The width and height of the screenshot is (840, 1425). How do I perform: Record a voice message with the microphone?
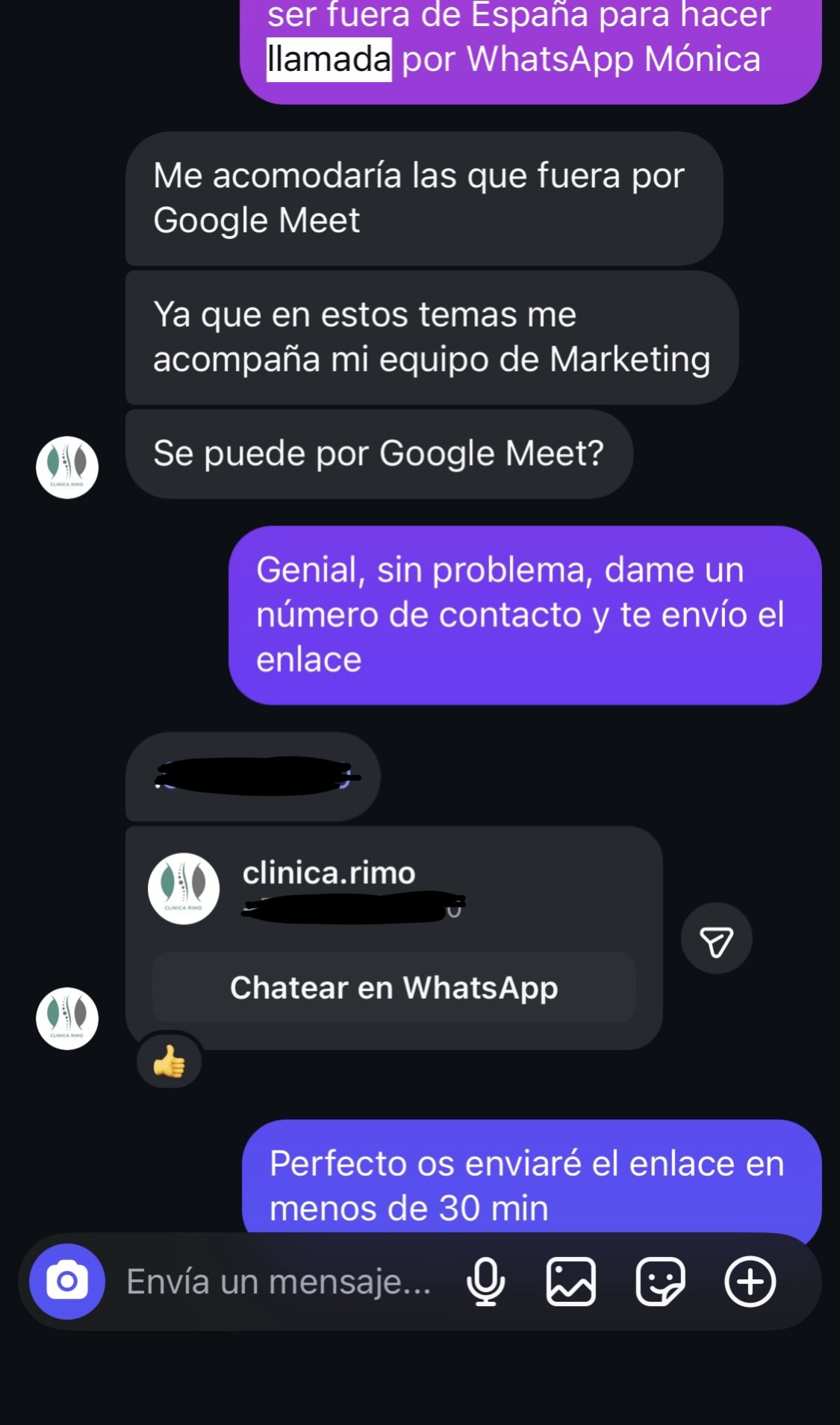[x=485, y=1282]
